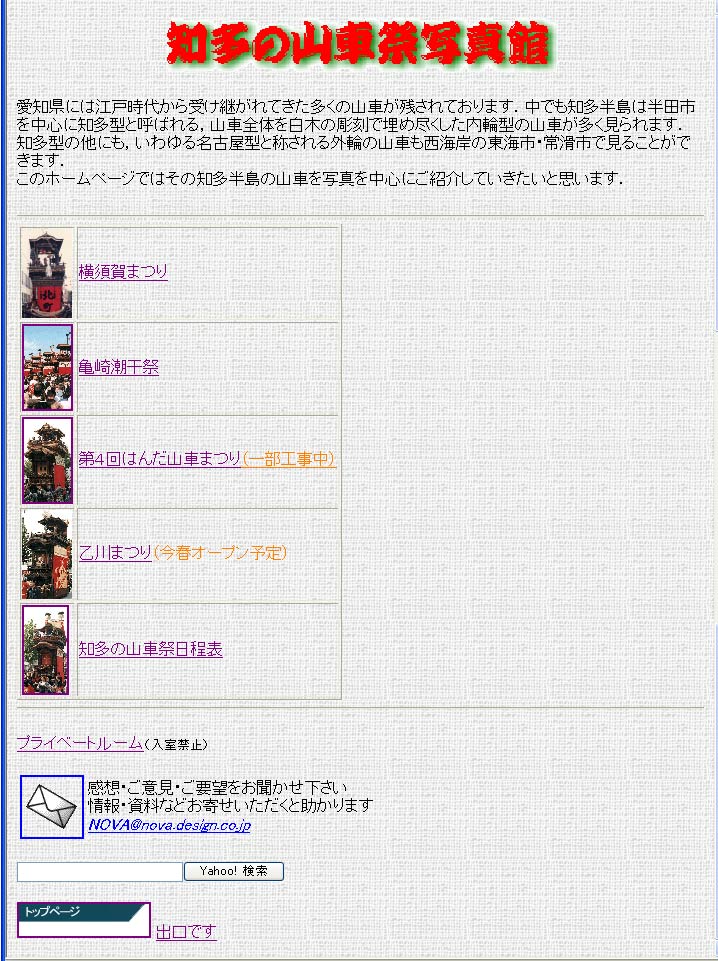Tap the 乙川まつり thumbnail photo

(48, 553)
